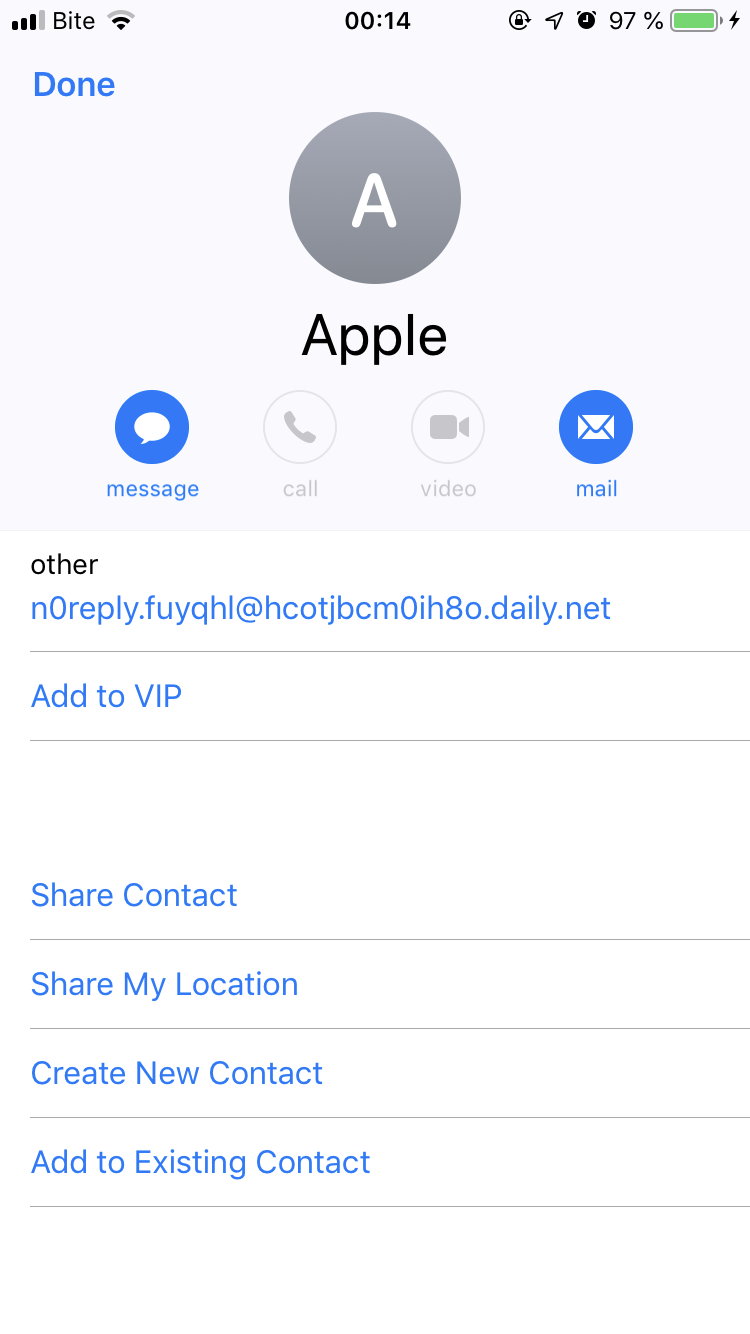The image size is (750, 1334).
Task: Compose mail using the mail icon
Action: point(596,428)
